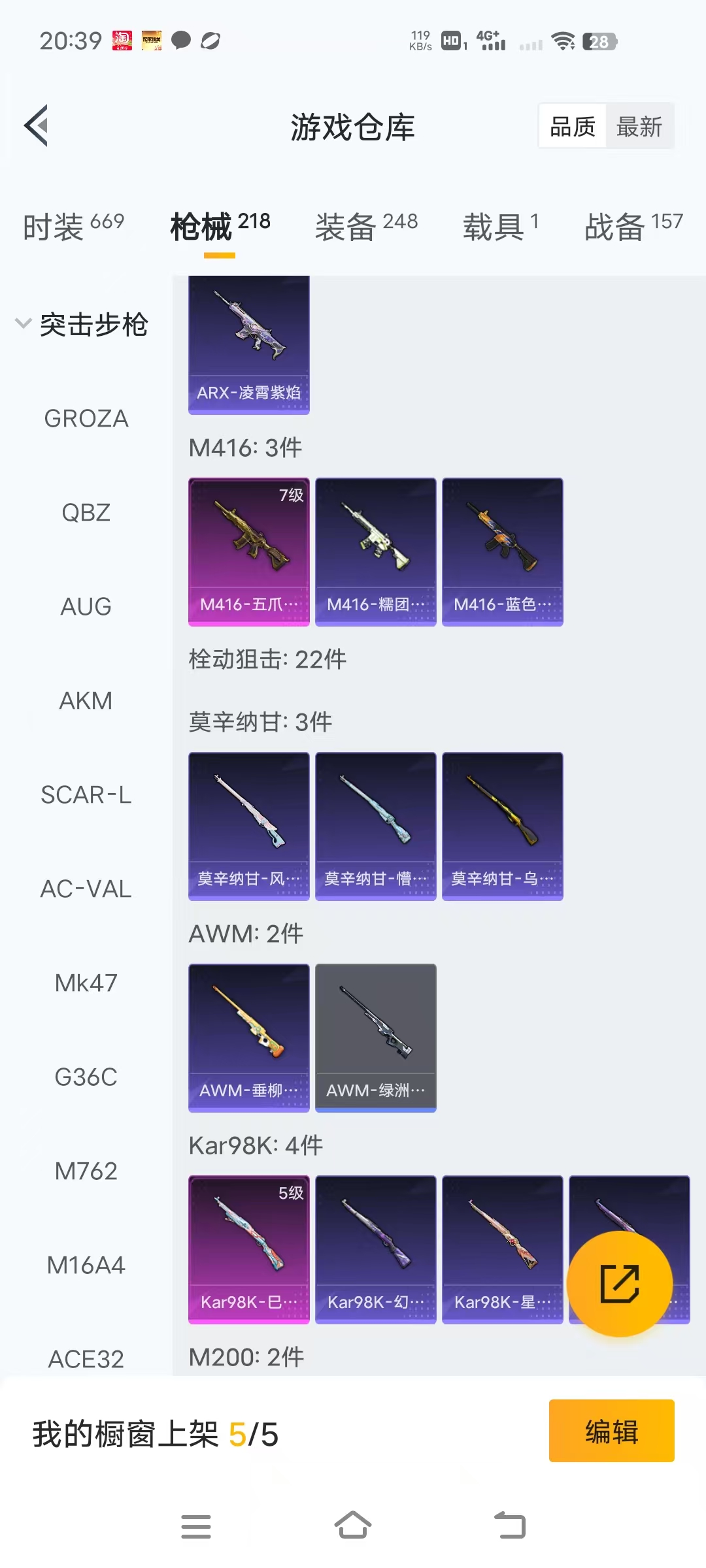This screenshot has width=706, height=1568.
Task: Tap the yellow share floating button
Action: point(619,1283)
